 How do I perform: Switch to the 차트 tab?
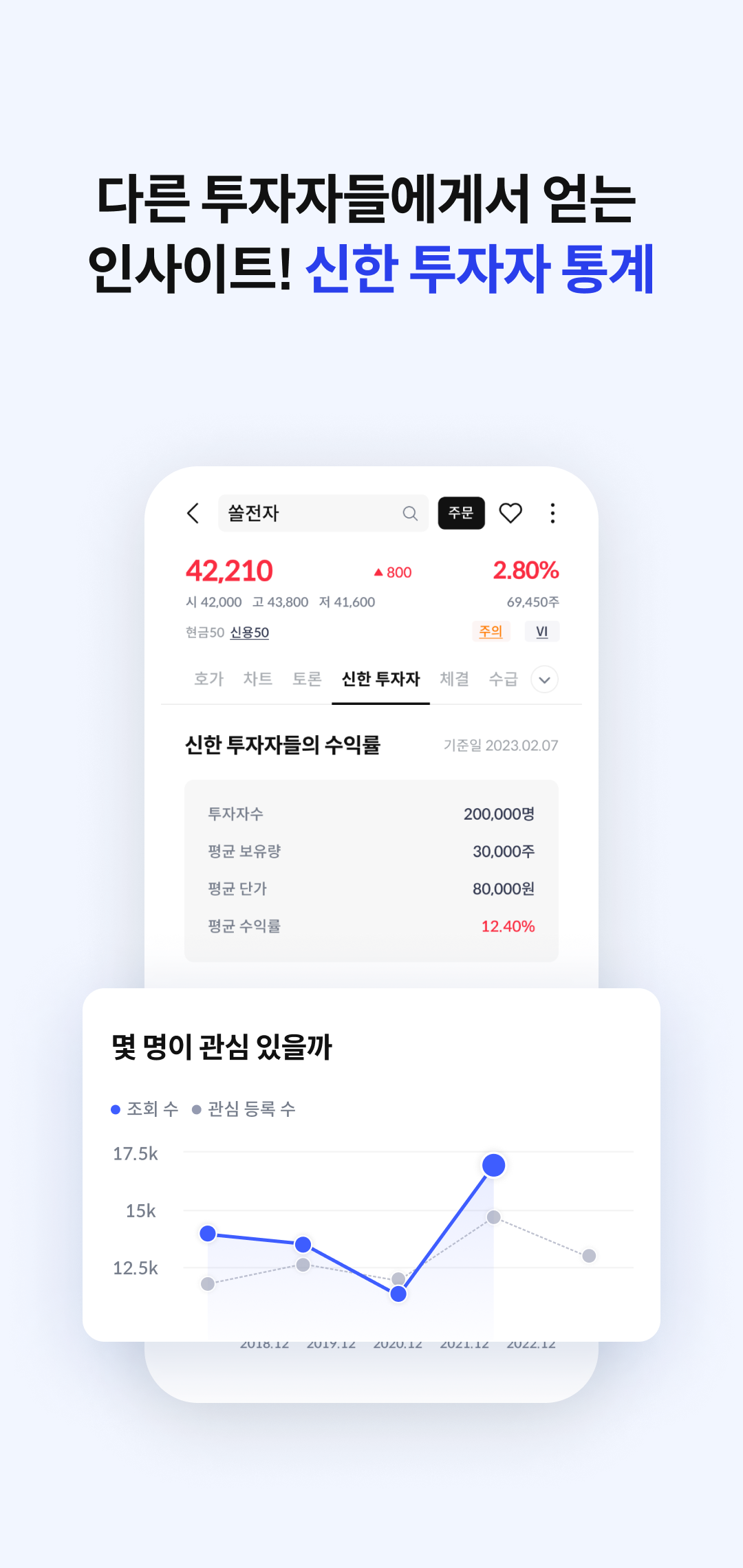point(258,678)
